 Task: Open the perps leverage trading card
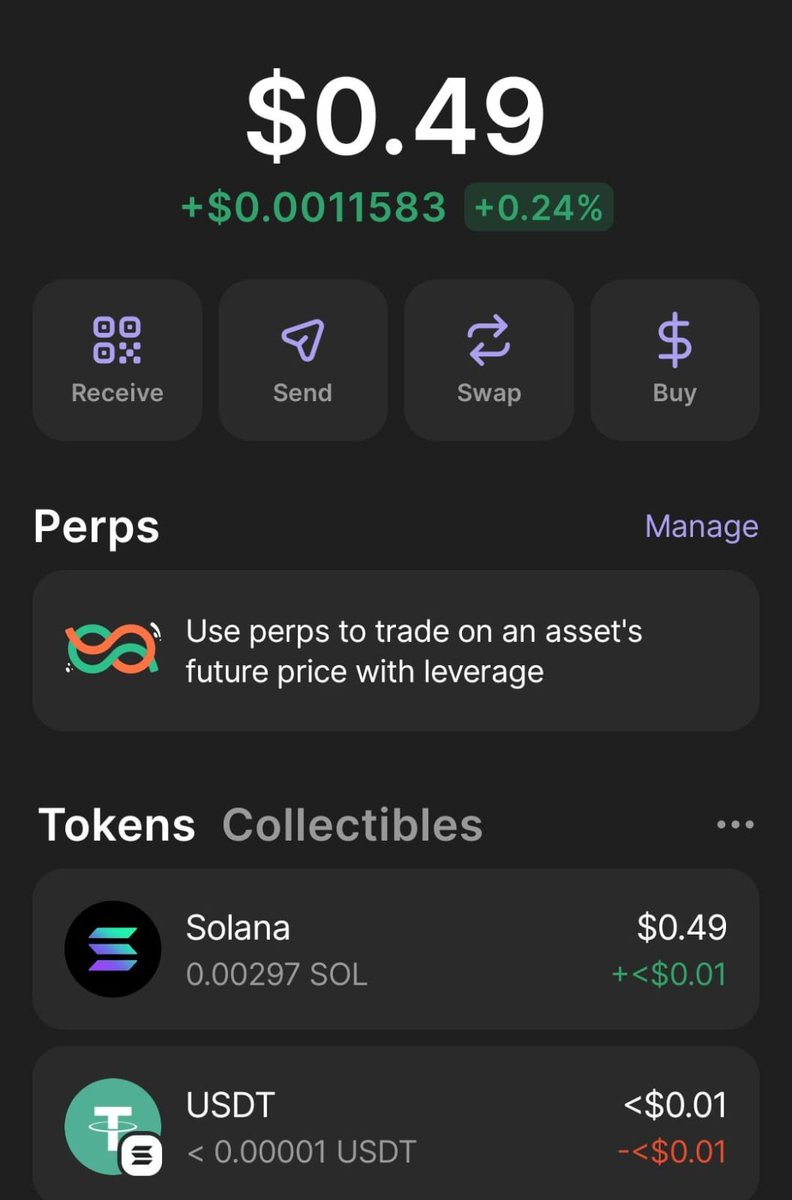click(396, 651)
